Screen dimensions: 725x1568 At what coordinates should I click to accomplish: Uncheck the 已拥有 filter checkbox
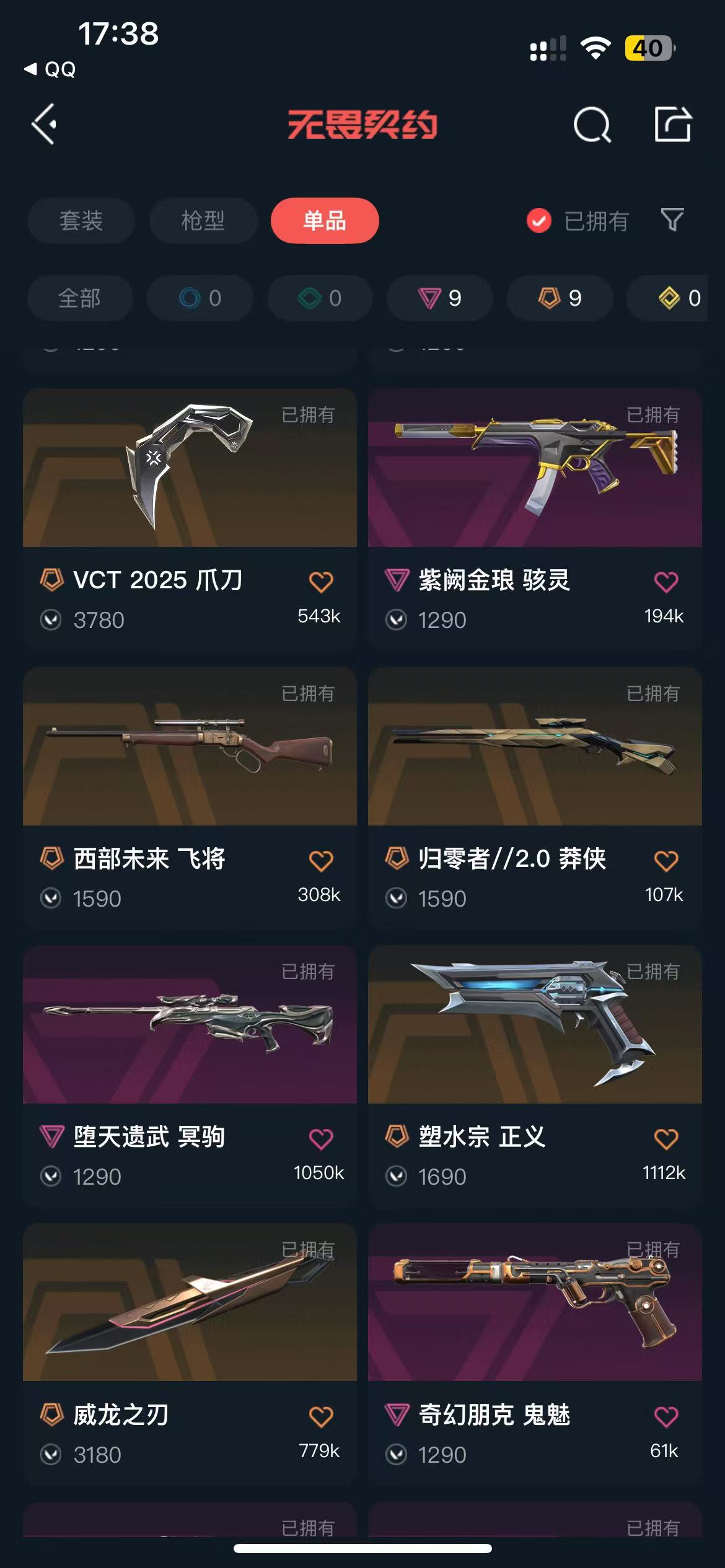tap(538, 220)
